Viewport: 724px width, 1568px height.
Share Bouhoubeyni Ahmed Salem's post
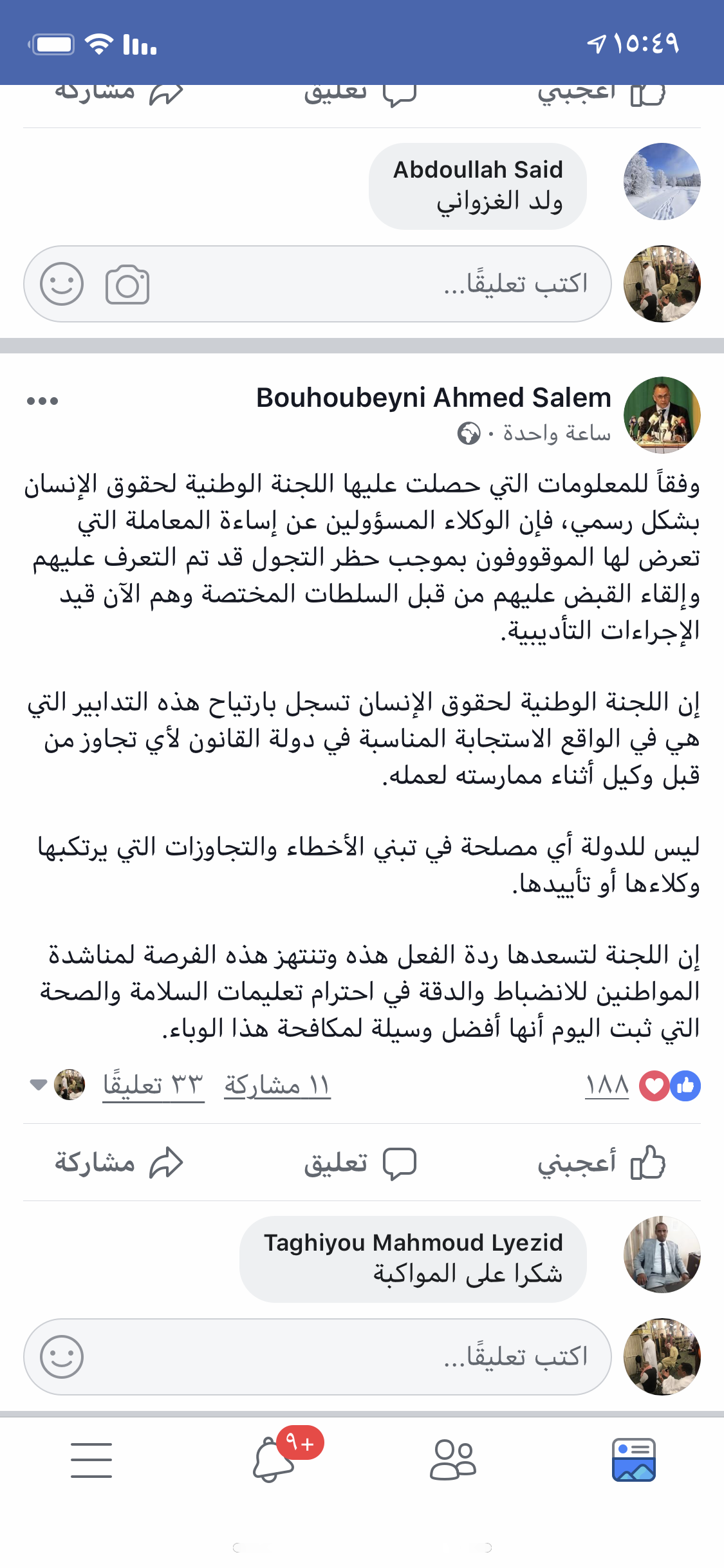point(119,1162)
